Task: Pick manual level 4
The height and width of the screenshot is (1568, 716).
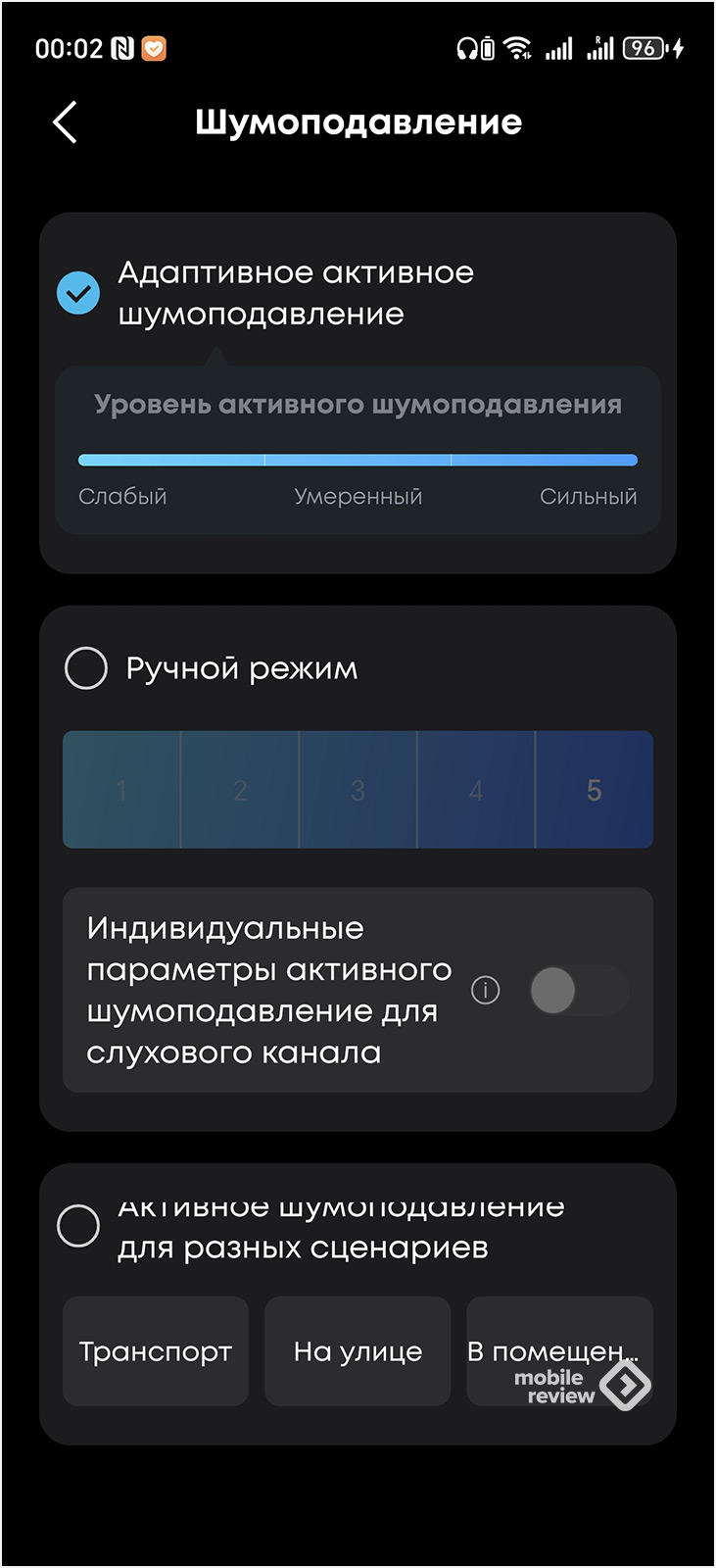Action: [x=476, y=790]
